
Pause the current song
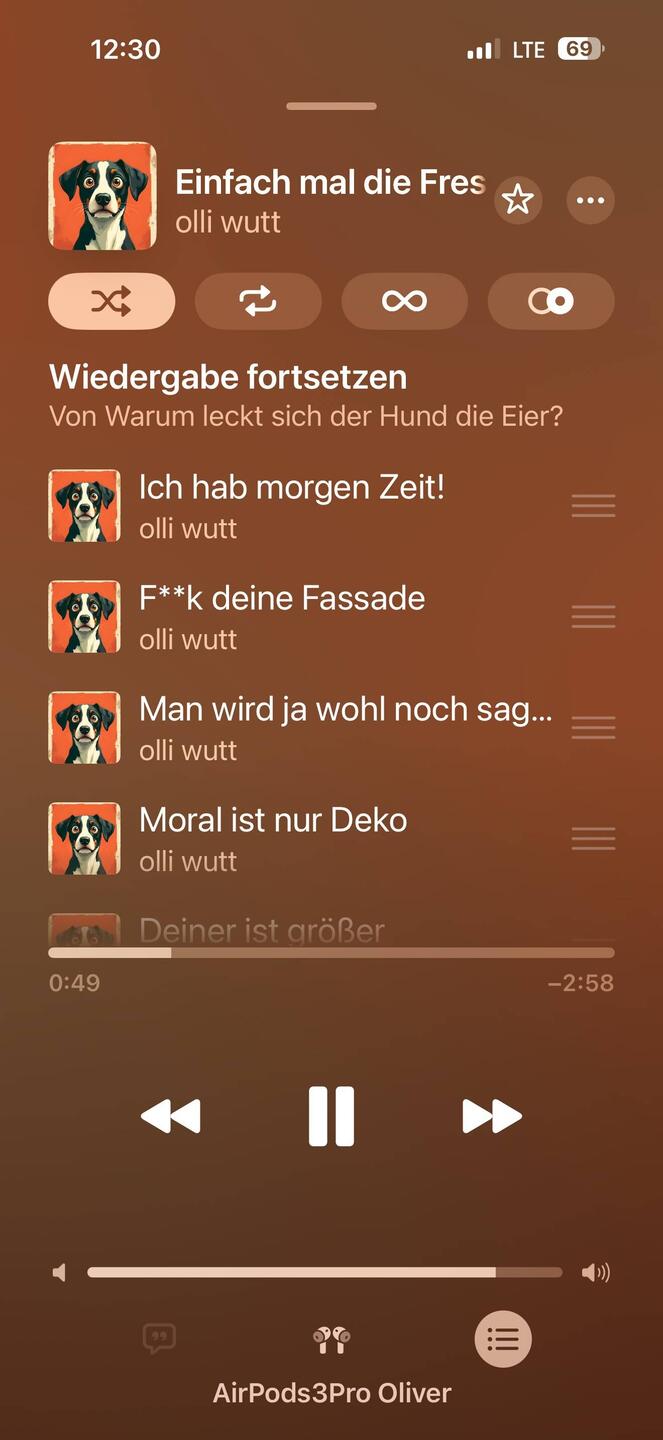coord(331,1116)
